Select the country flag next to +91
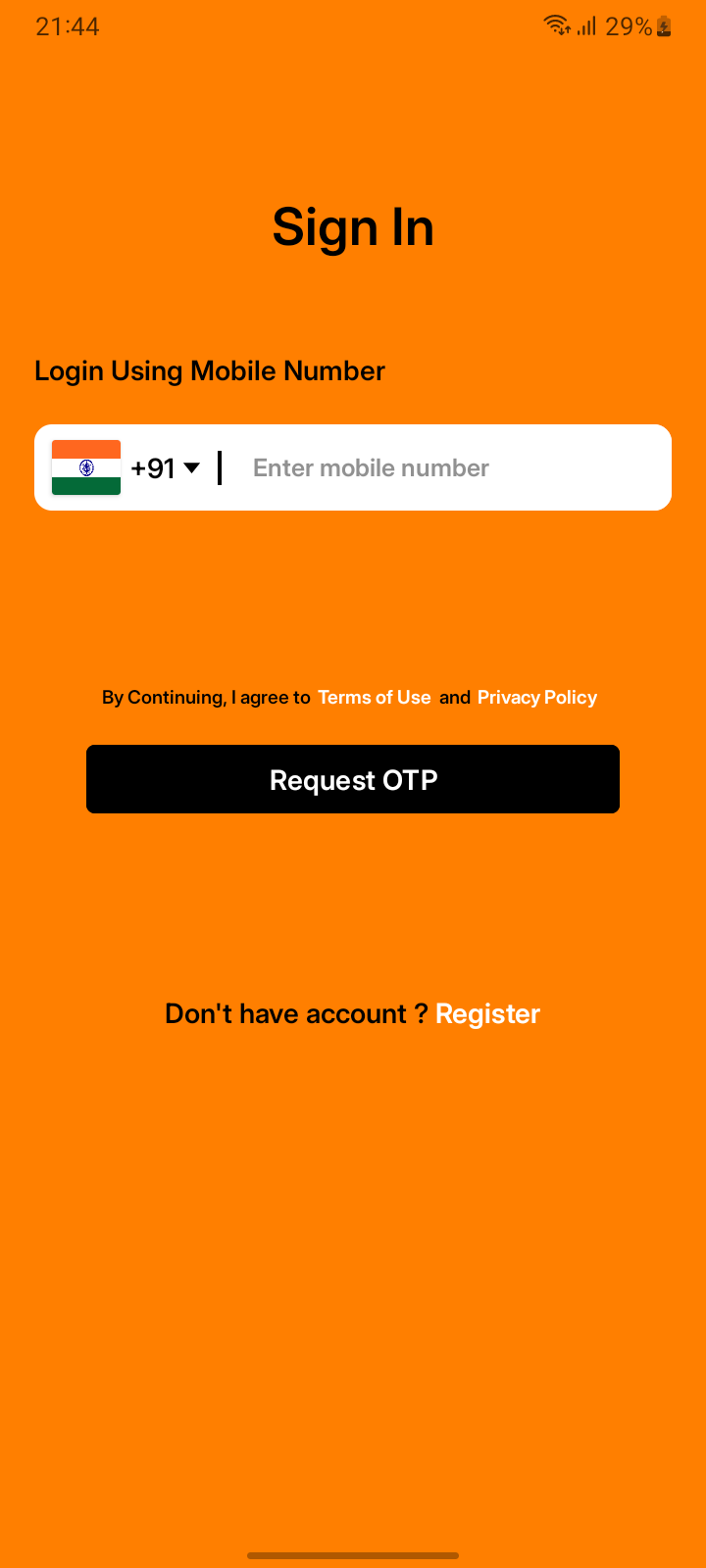This screenshot has height=1568, width=706. (x=85, y=467)
